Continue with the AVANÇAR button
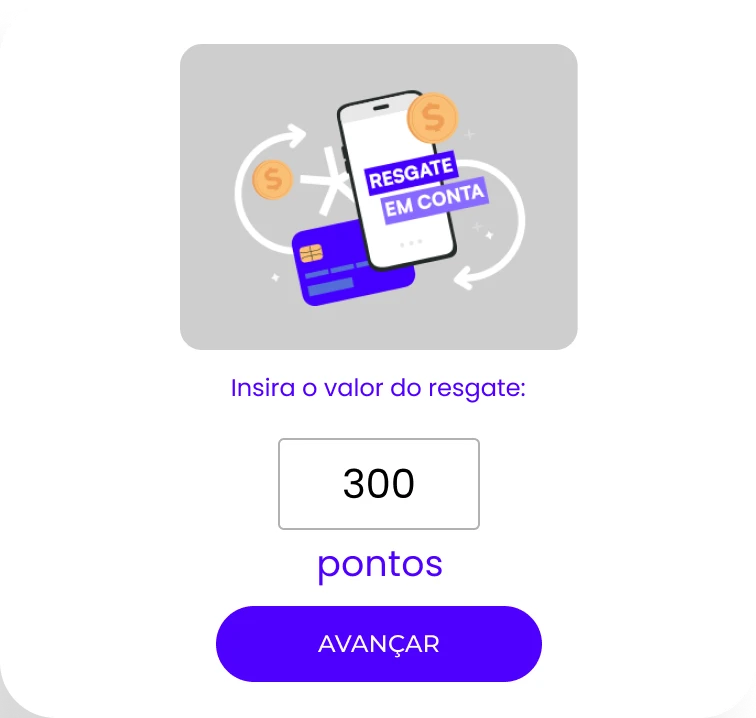The width and height of the screenshot is (756, 718). [379, 644]
